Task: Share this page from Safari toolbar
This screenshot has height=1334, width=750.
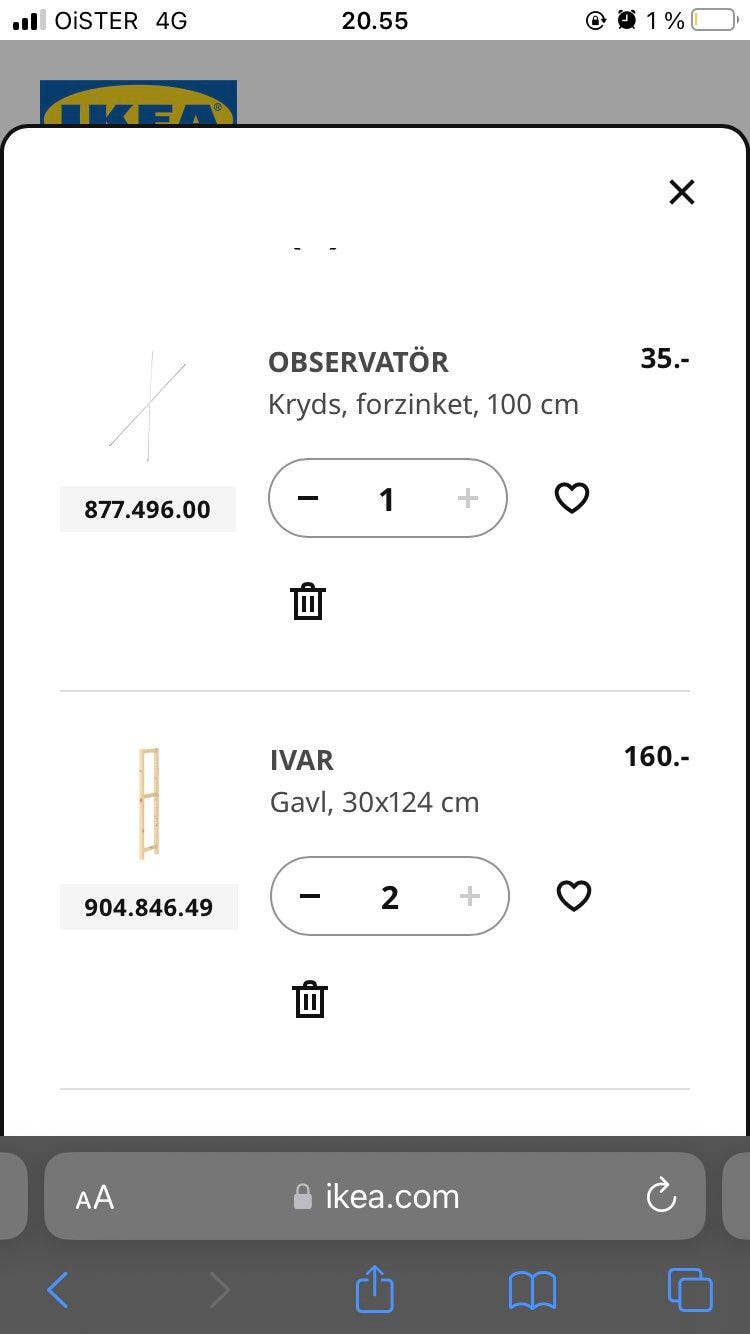Action: coord(375,1289)
